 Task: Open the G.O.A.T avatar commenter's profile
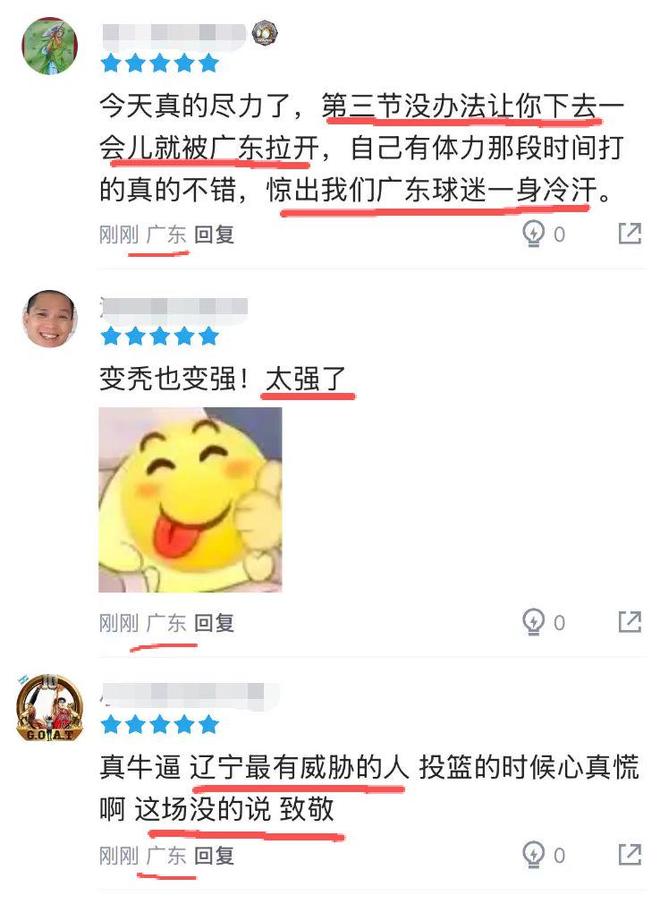(50, 707)
